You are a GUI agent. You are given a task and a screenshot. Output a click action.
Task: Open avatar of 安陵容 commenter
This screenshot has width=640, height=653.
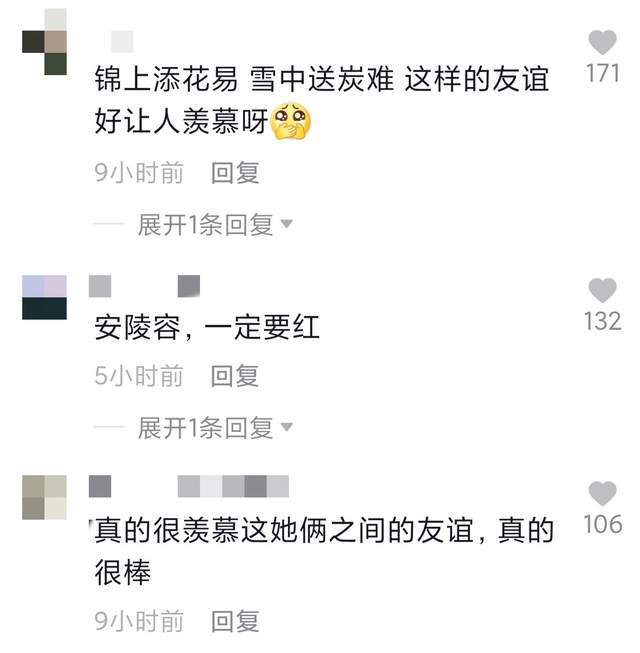44,297
